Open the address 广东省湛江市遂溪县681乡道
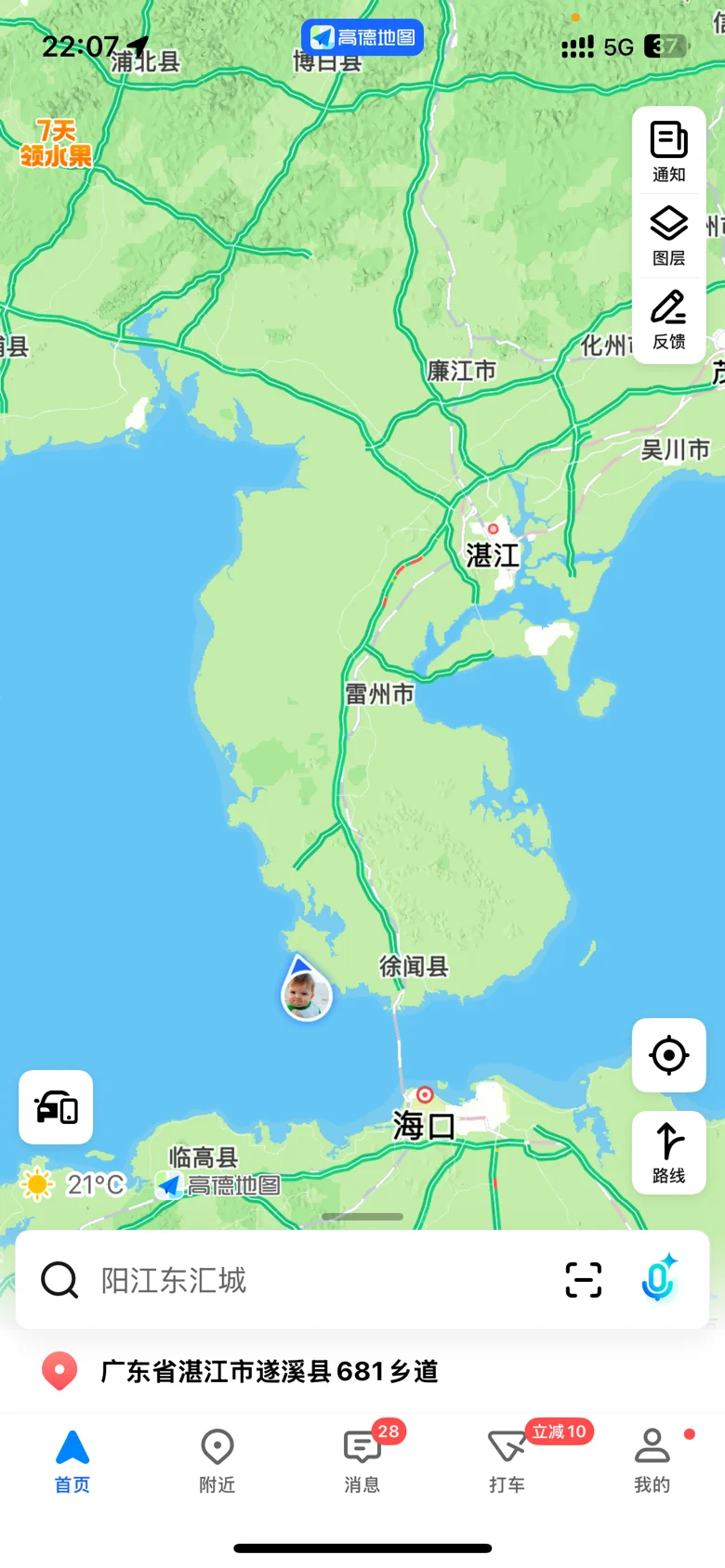This screenshot has height=1568, width=725. pos(270,1371)
